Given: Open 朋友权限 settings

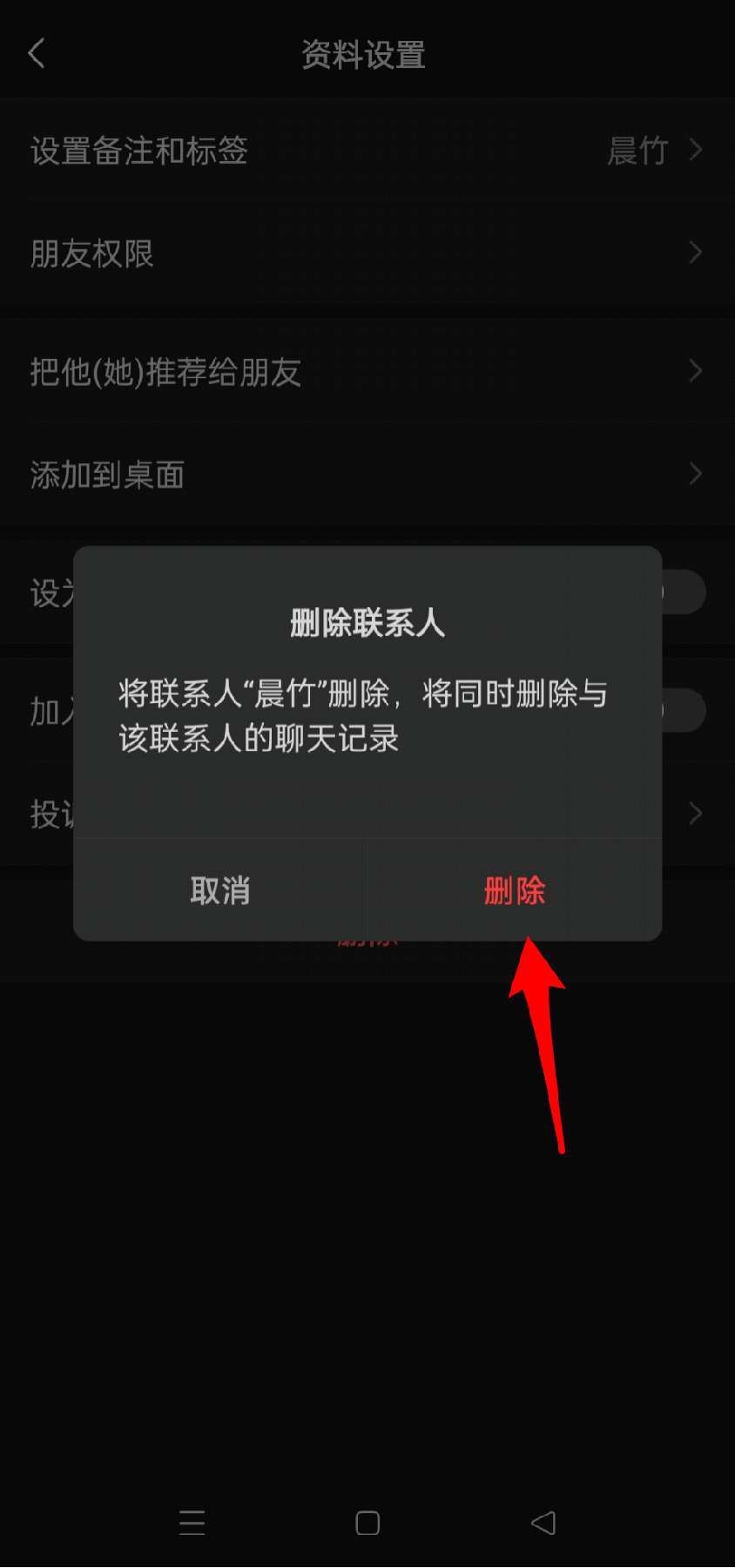Looking at the screenshot, I should (366, 253).
